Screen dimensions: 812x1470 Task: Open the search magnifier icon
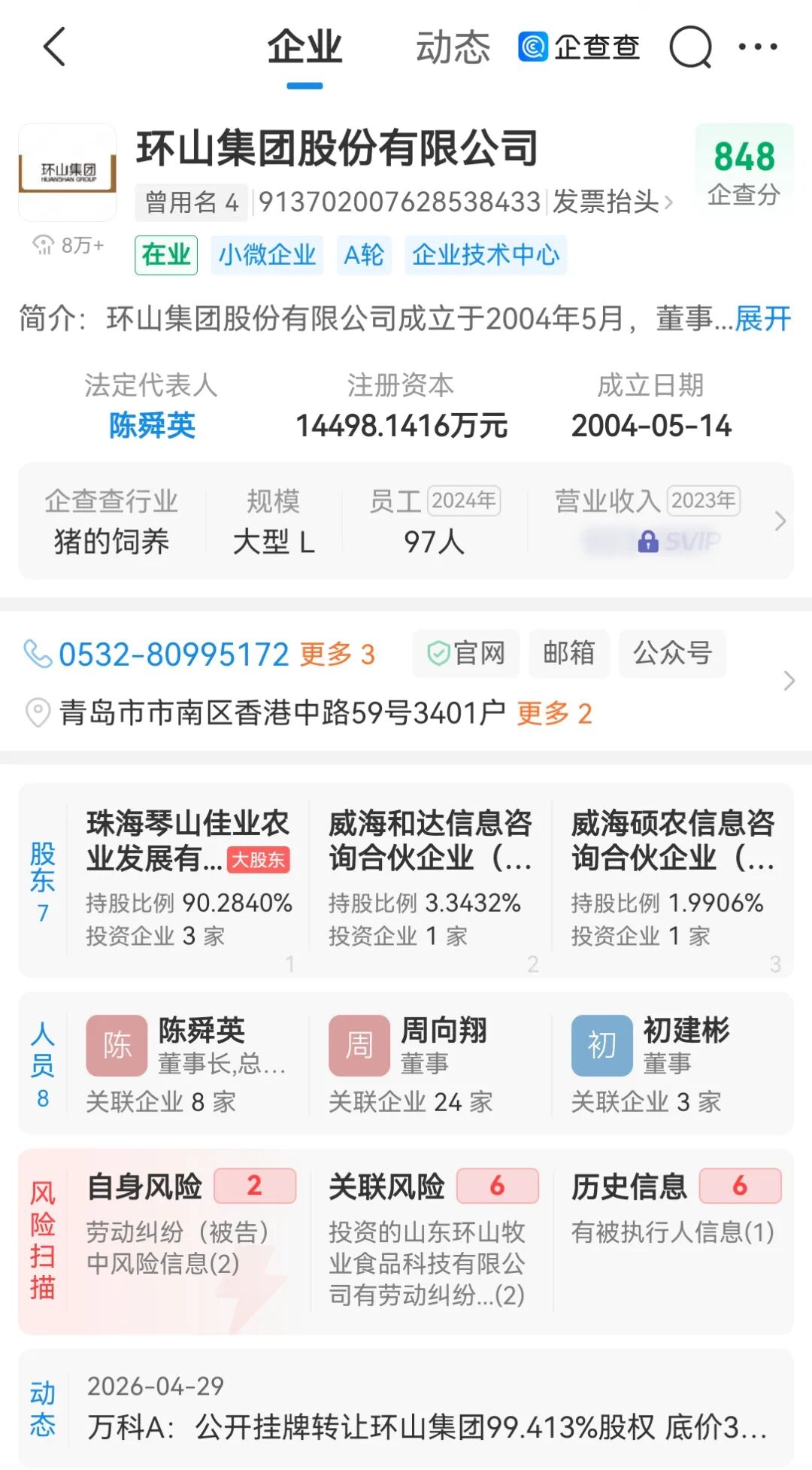click(690, 47)
